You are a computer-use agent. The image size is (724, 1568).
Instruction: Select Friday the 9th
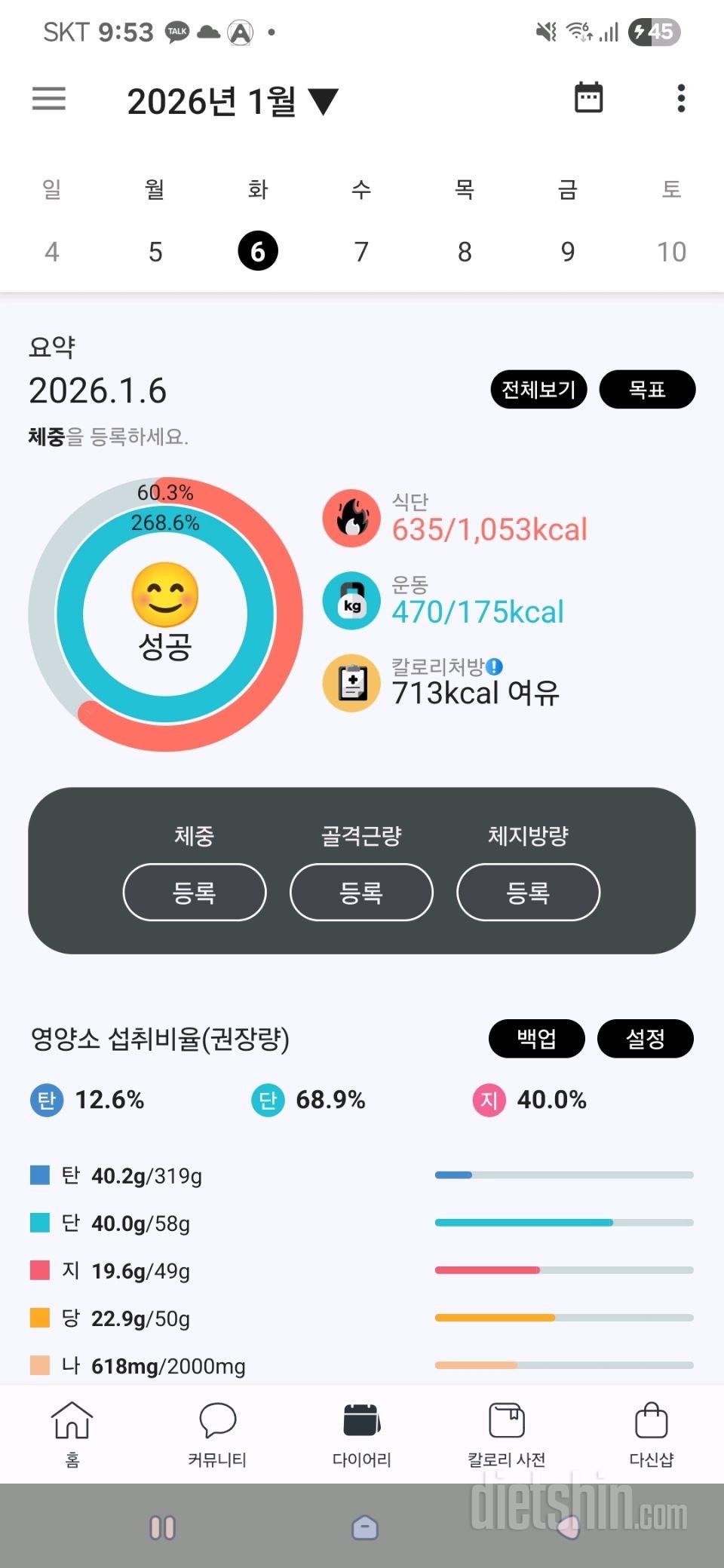(x=568, y=252)
